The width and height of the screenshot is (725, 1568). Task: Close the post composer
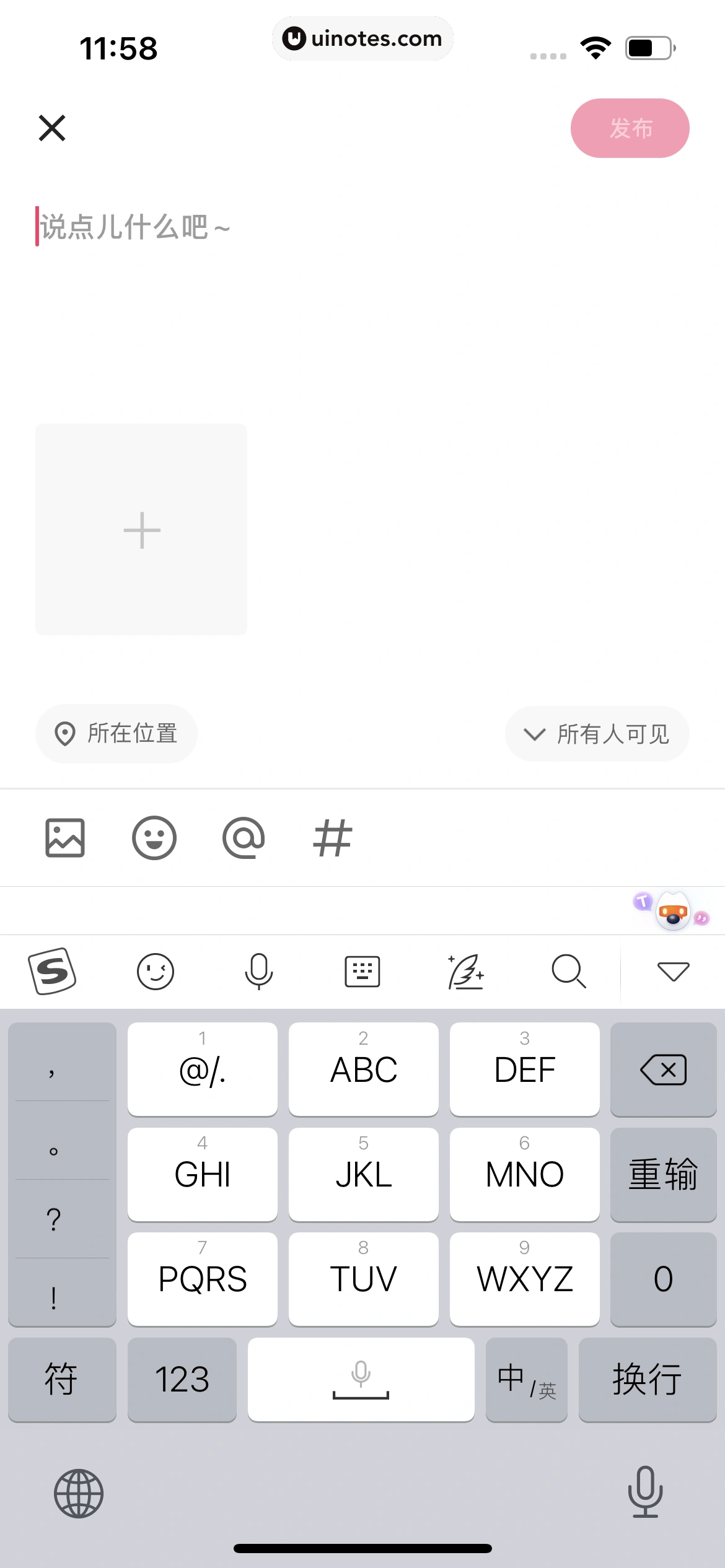tap(52, 128)
